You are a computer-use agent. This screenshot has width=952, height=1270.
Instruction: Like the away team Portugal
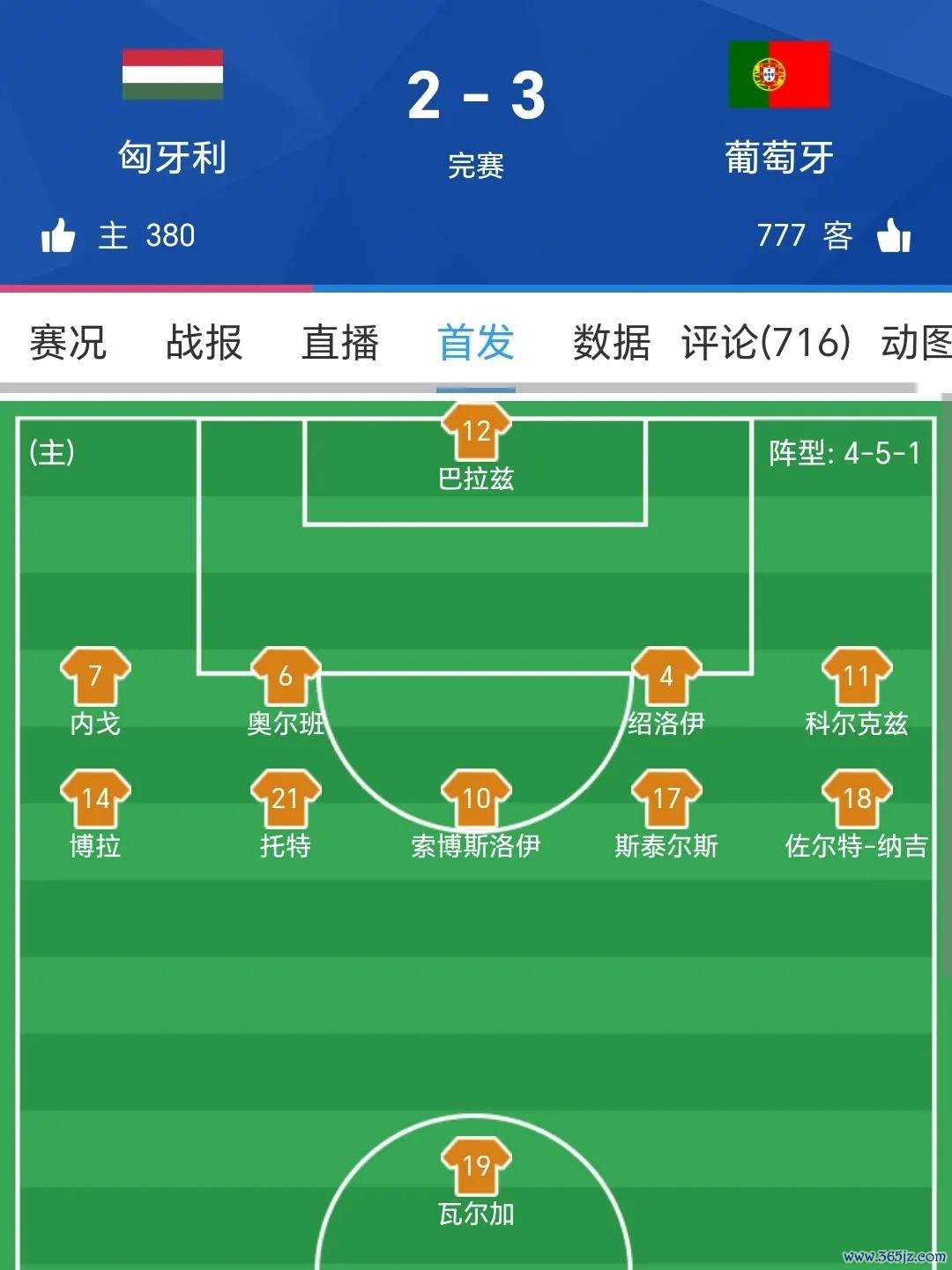(894, 236)
